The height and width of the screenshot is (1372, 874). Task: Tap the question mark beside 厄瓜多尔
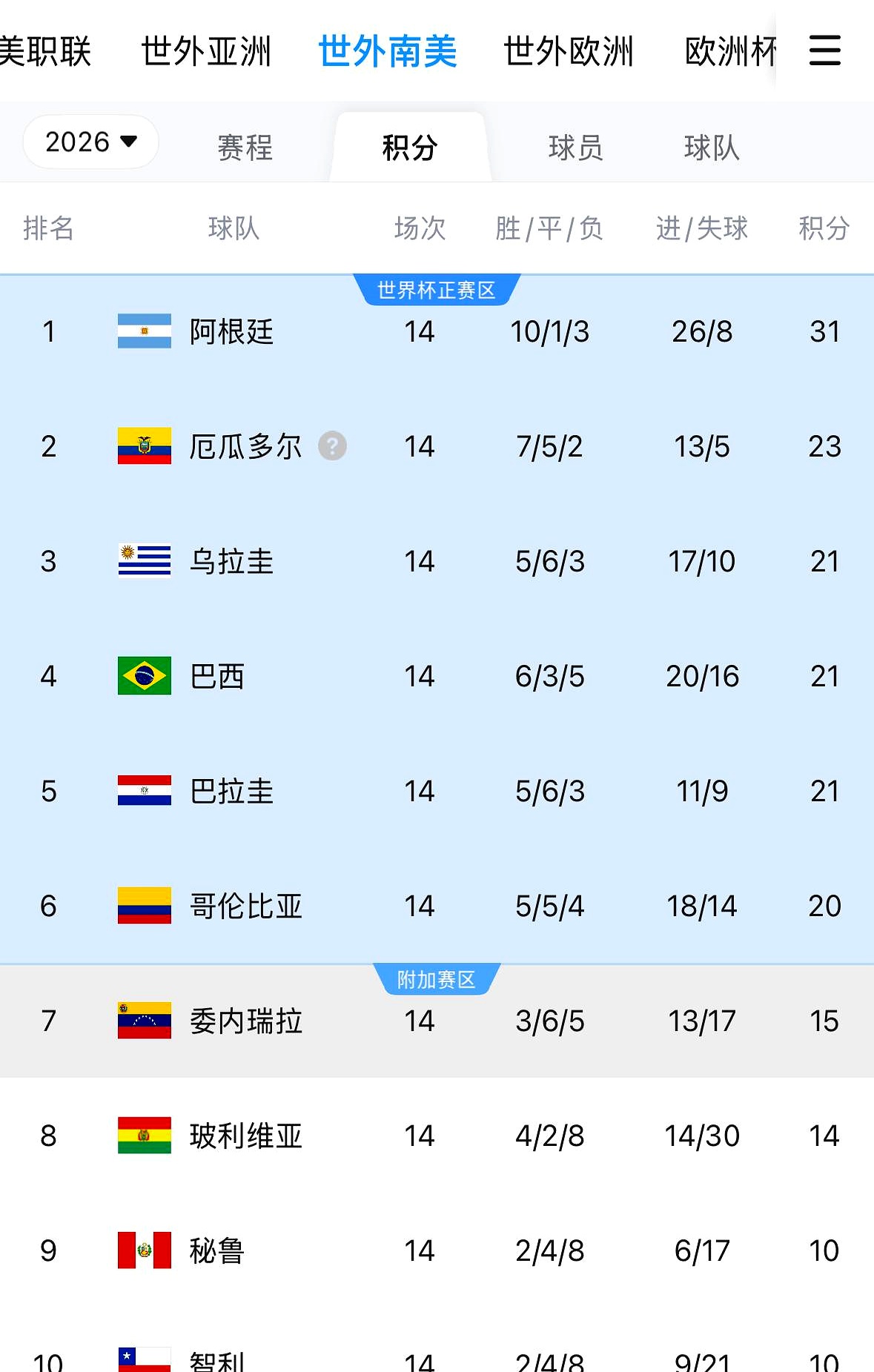pyautogui.click(x=332, y=446)
